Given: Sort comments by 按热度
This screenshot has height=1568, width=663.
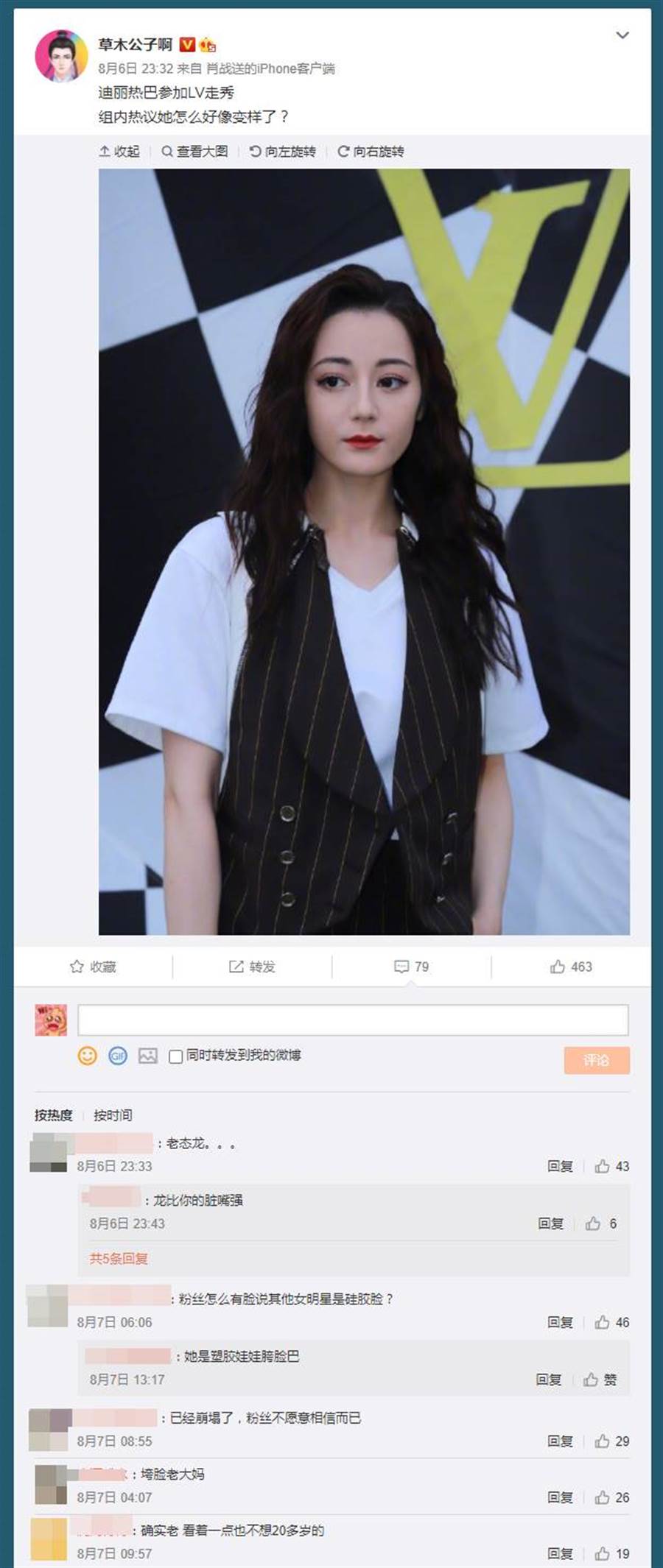Looking at the screenshot, I should coord(54,1115).
